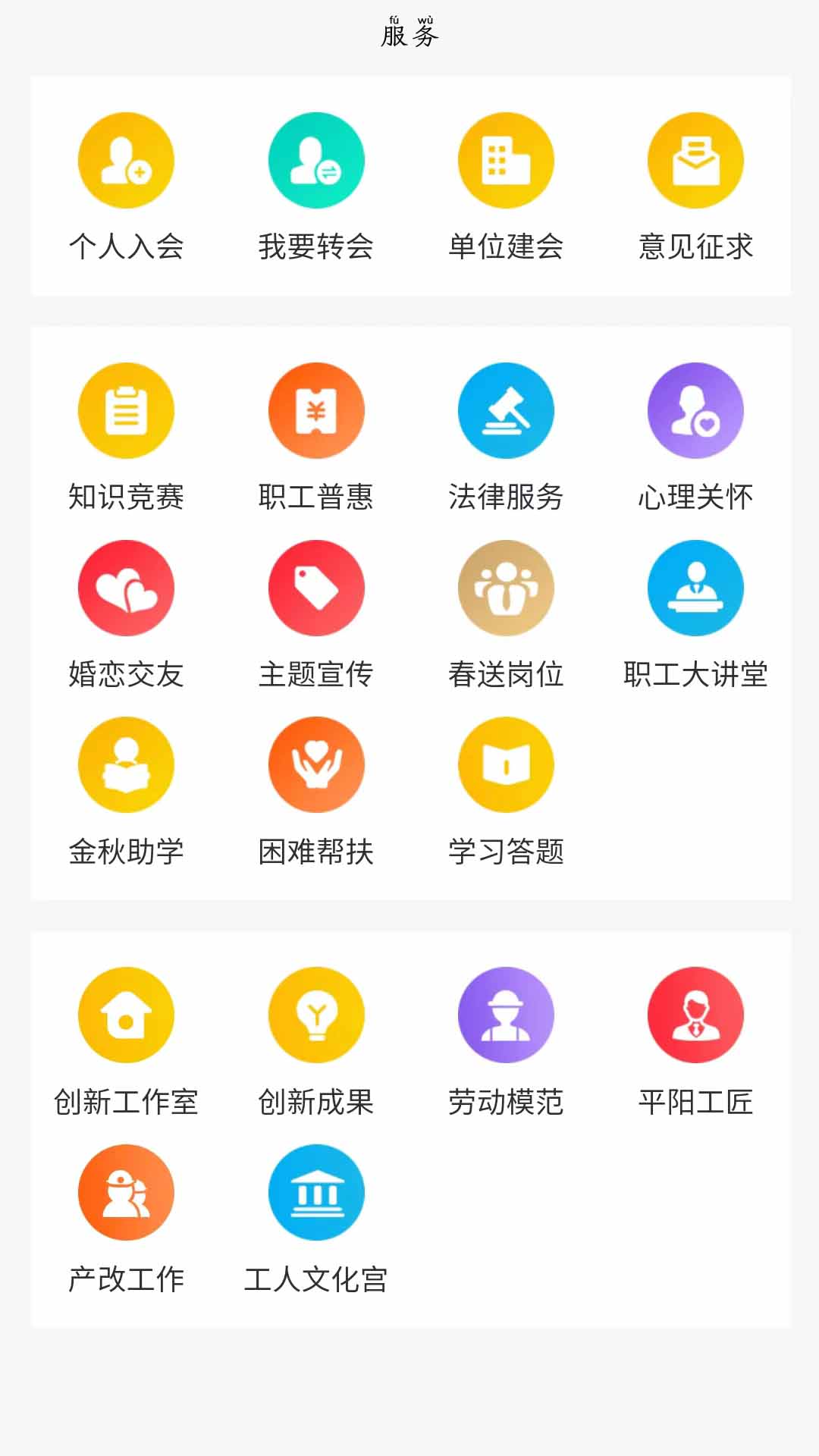Screen dimensions: 819x1456
Task: Tap the 创新工作室 house icon
Action: point(126,1015)
